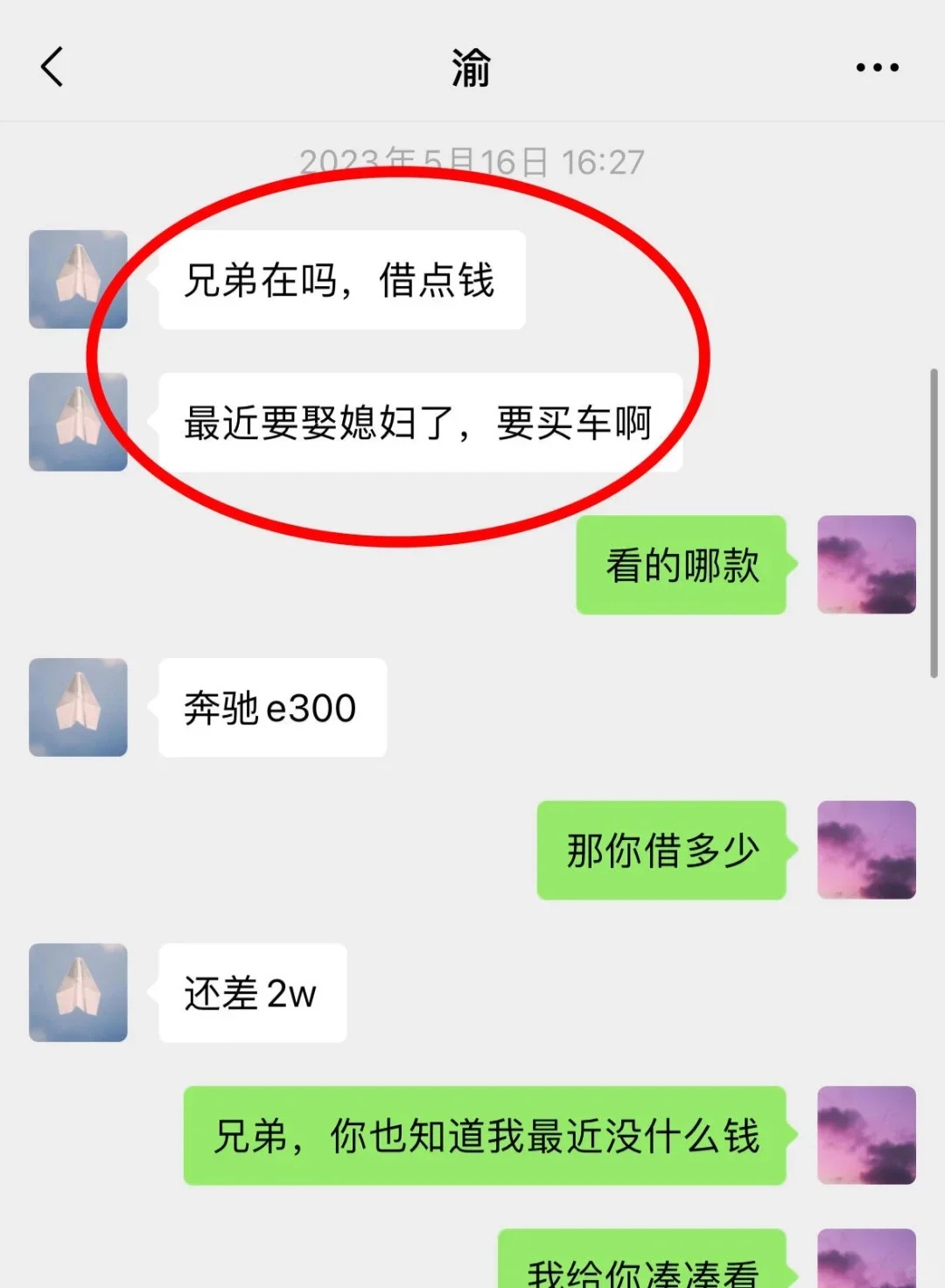This screenshot has height=1288, width=945.
Task: Tap my avatar next to 那你借多少
Action: 866,850
